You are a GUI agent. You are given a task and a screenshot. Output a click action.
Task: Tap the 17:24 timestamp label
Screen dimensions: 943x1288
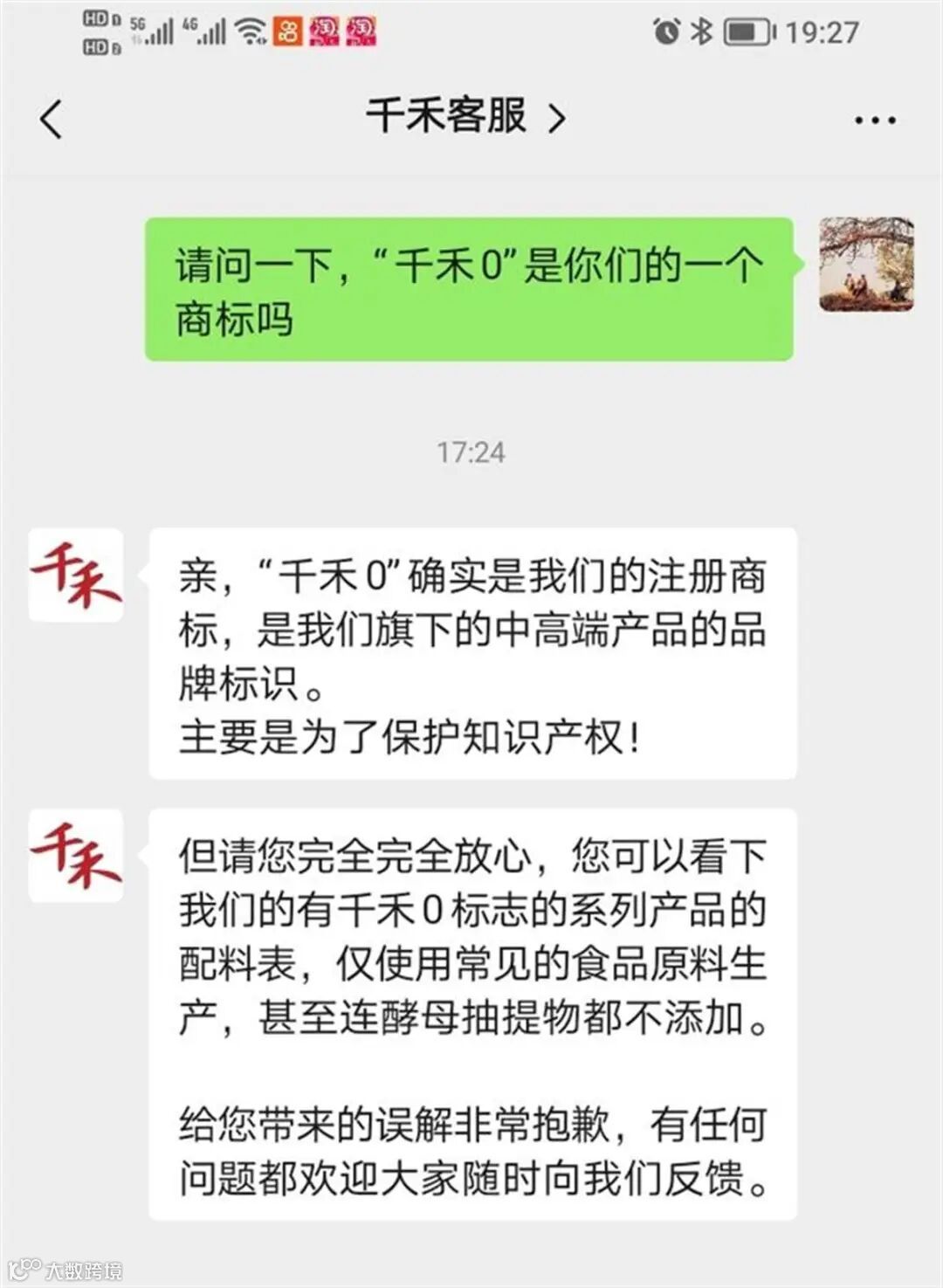[471, 452]
